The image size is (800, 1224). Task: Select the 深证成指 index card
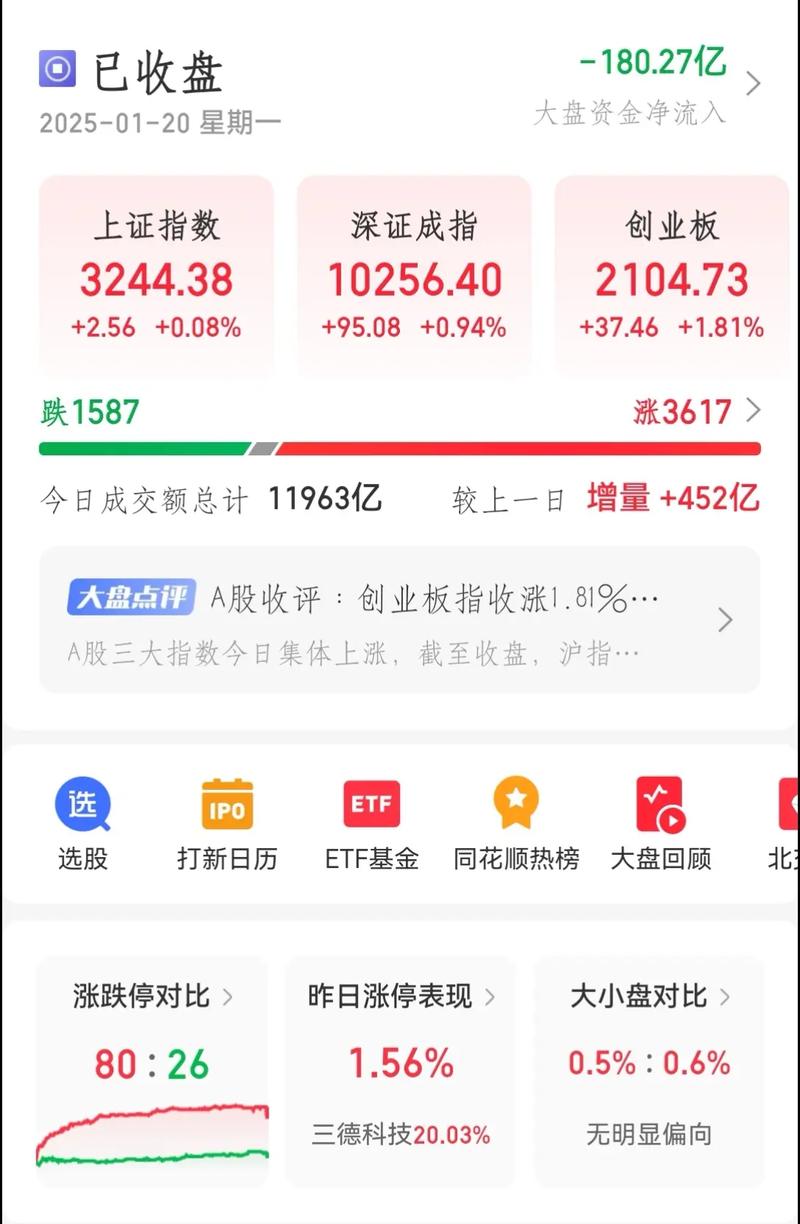pos(413,272)
